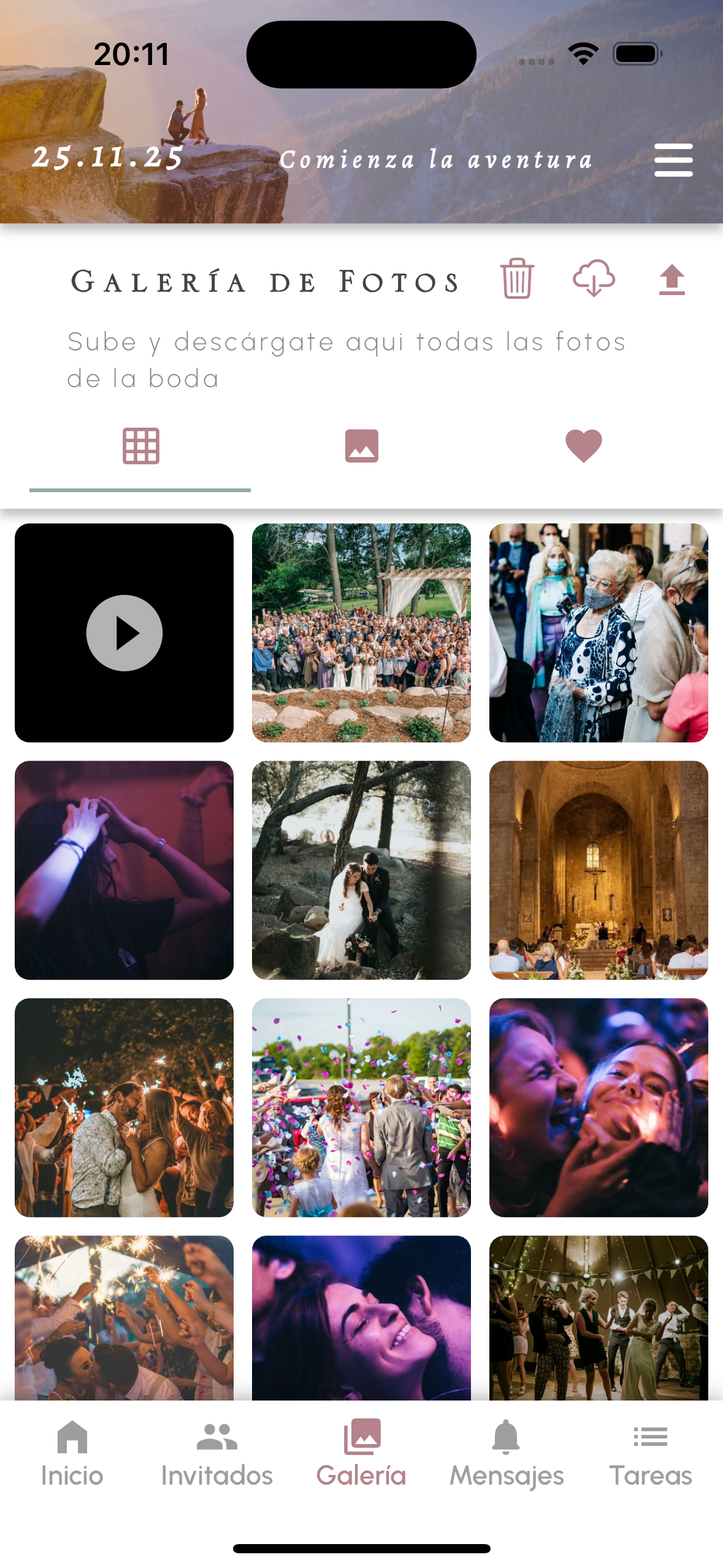Open the outdoor group photo by the pergola
Screen dimensions: 723x1568
[x=361, y=632]
